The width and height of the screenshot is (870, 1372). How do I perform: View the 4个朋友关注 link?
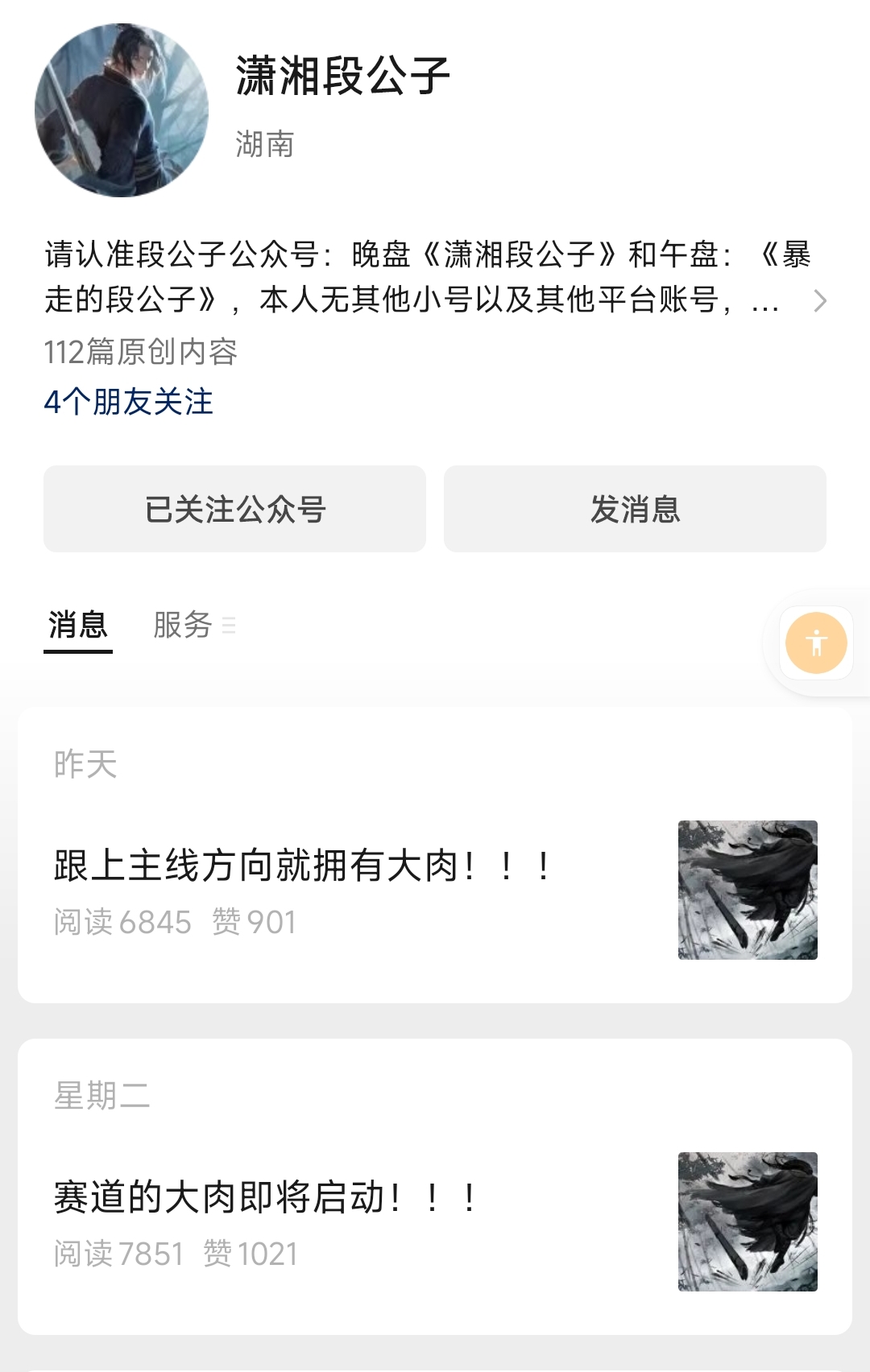click(129, 402)
